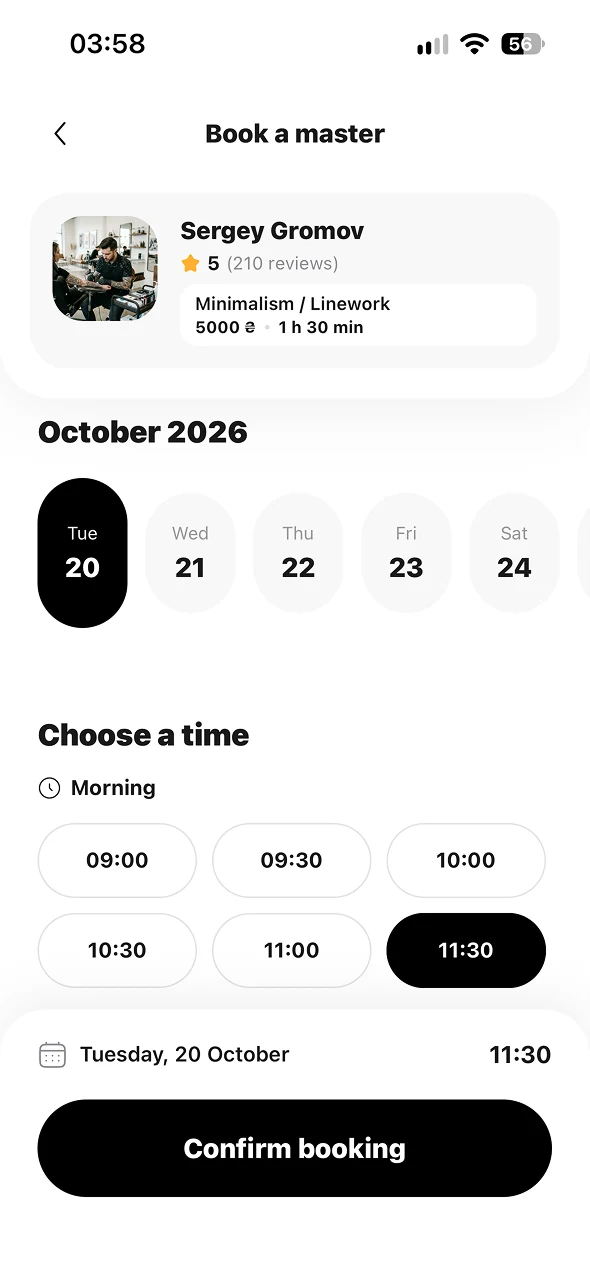Pick the 09:30 morning slot
590x1278 pixels.
(x=291, y=860)
